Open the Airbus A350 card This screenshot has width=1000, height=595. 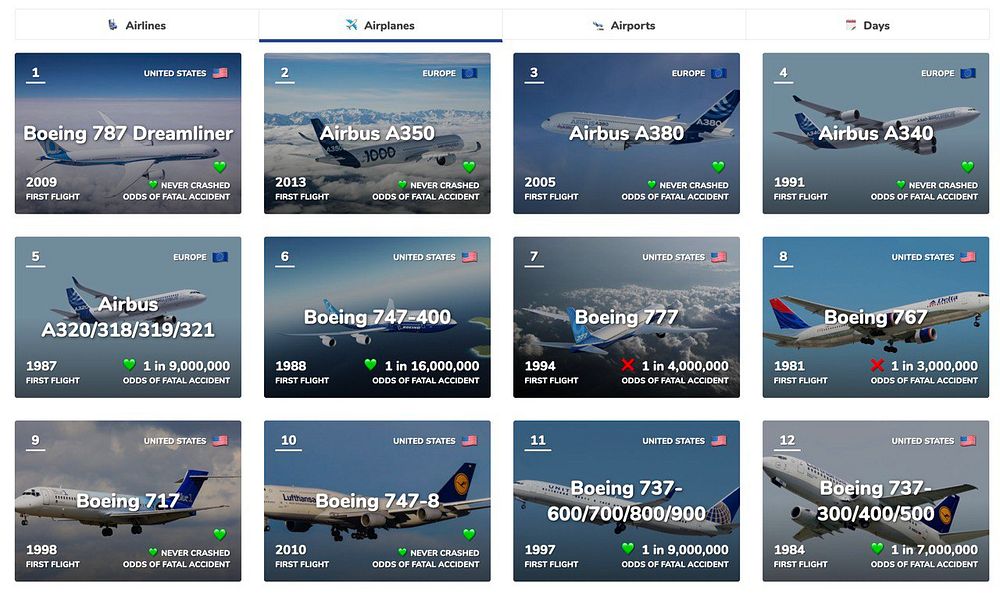[377, 133]
